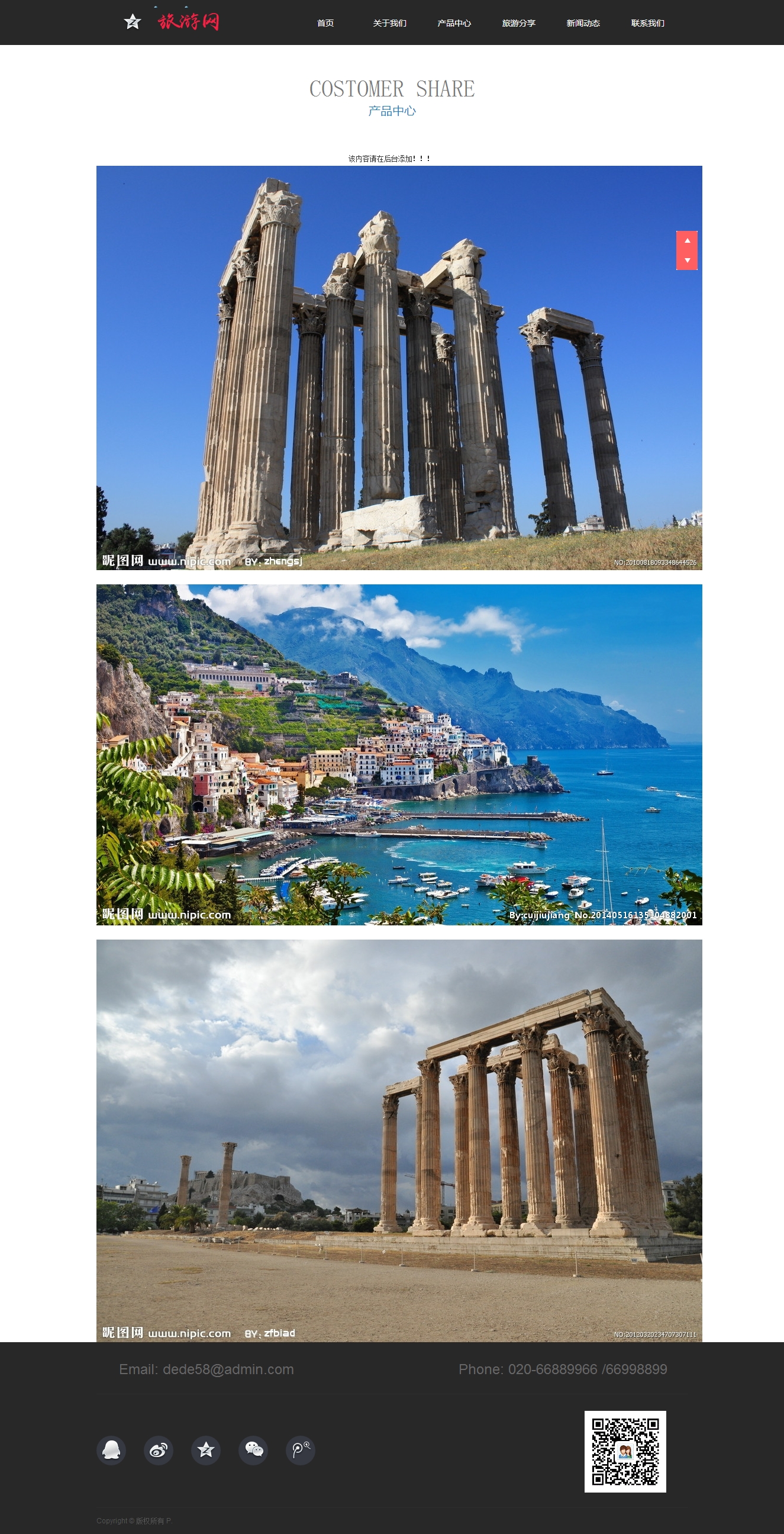Open the WeChat icon in footer
Image resolution: width=784 pixels, height=1534 pixels.
pos(253,1449)
